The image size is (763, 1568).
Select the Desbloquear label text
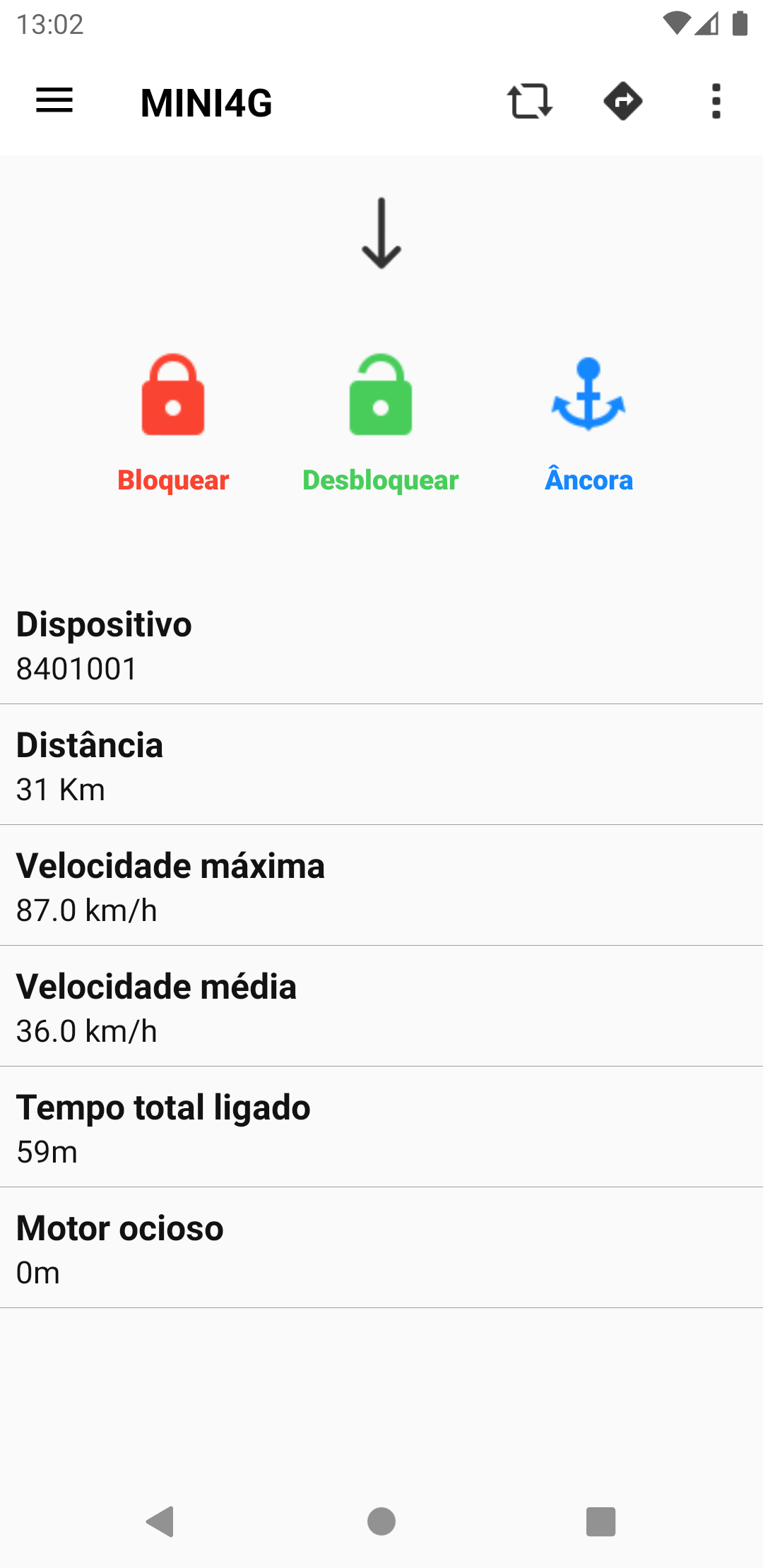click(380, 480)
